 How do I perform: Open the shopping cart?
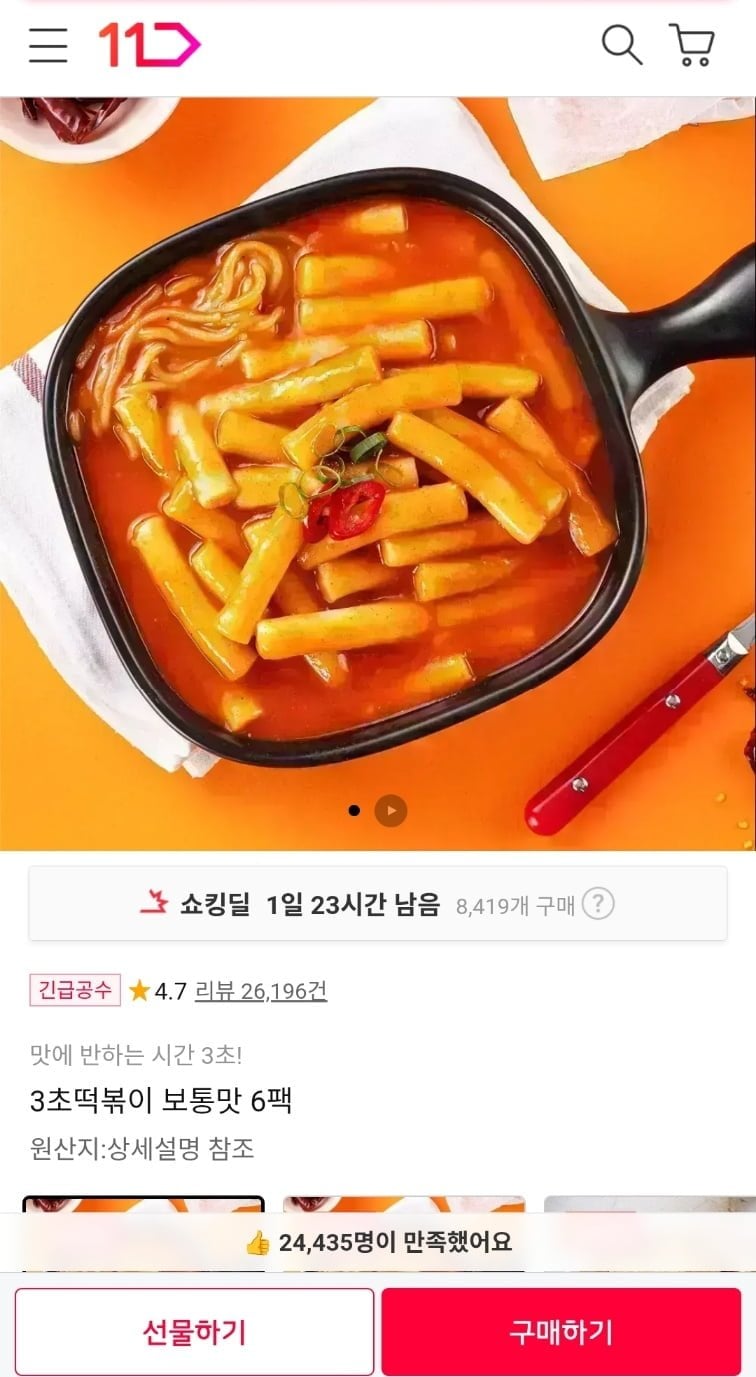(692, 46)
